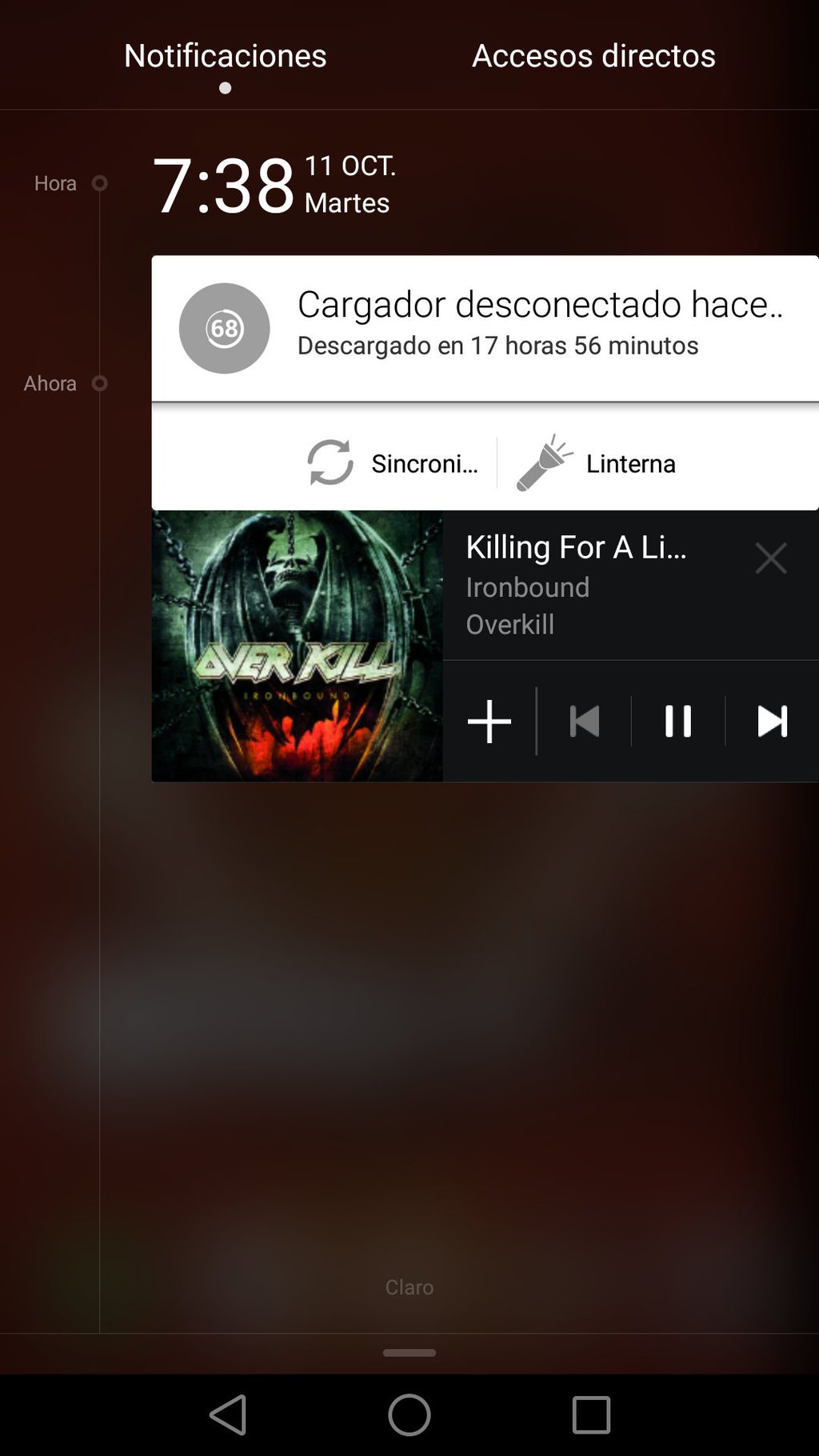Screen dimensions: 819x1456
Task: Select the Notificaciones tab
Action: pos(226,56)
